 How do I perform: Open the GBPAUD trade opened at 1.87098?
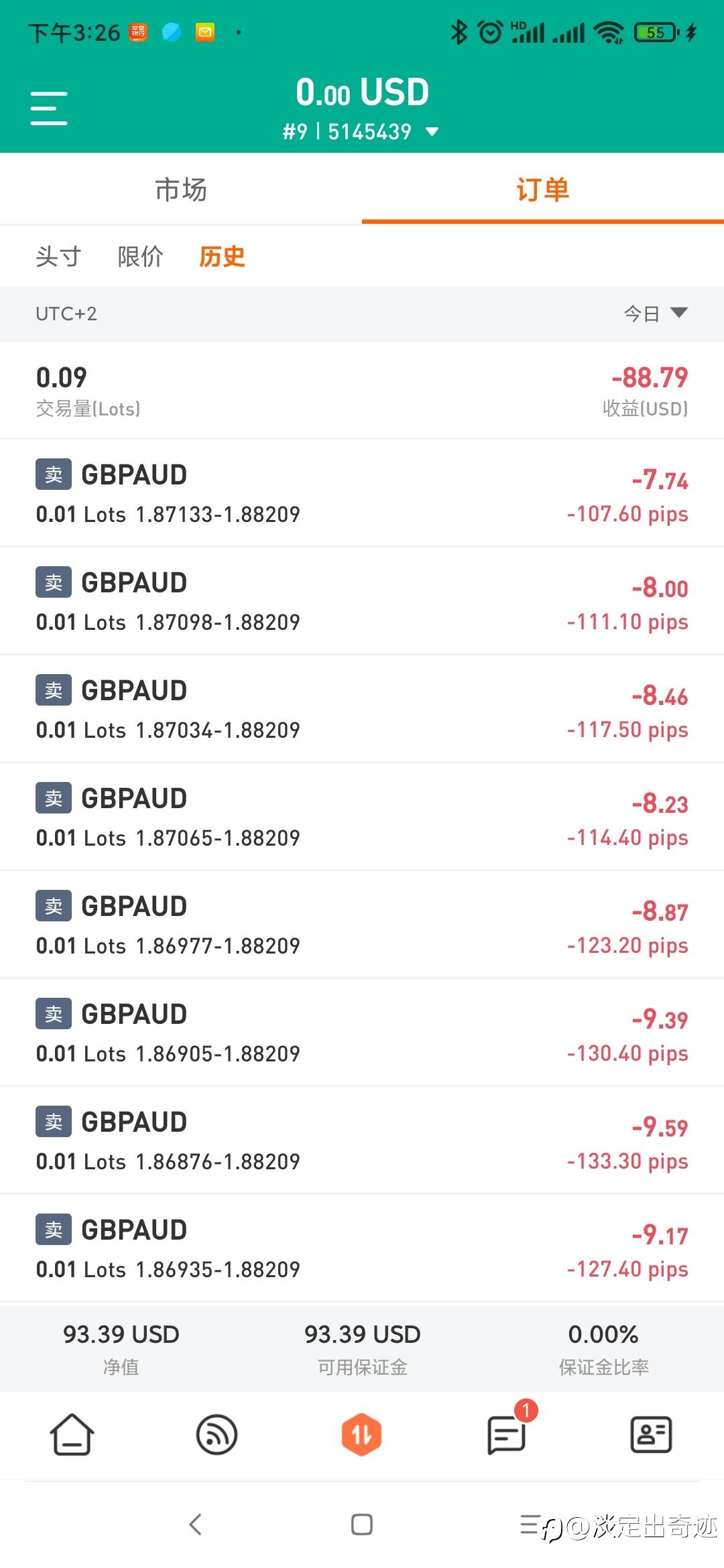pos(362,601)
